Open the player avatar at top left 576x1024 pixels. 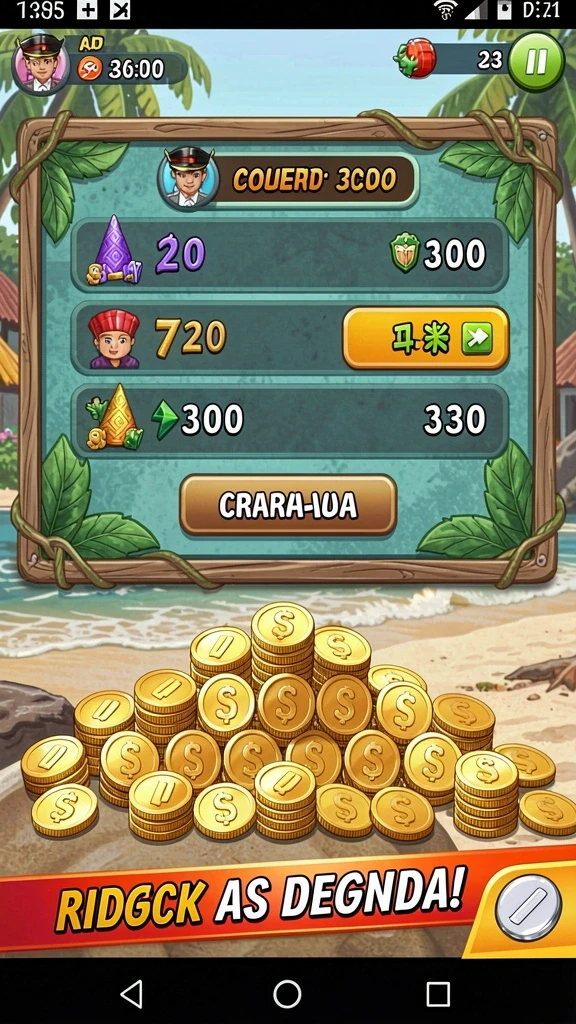(40, 63)
